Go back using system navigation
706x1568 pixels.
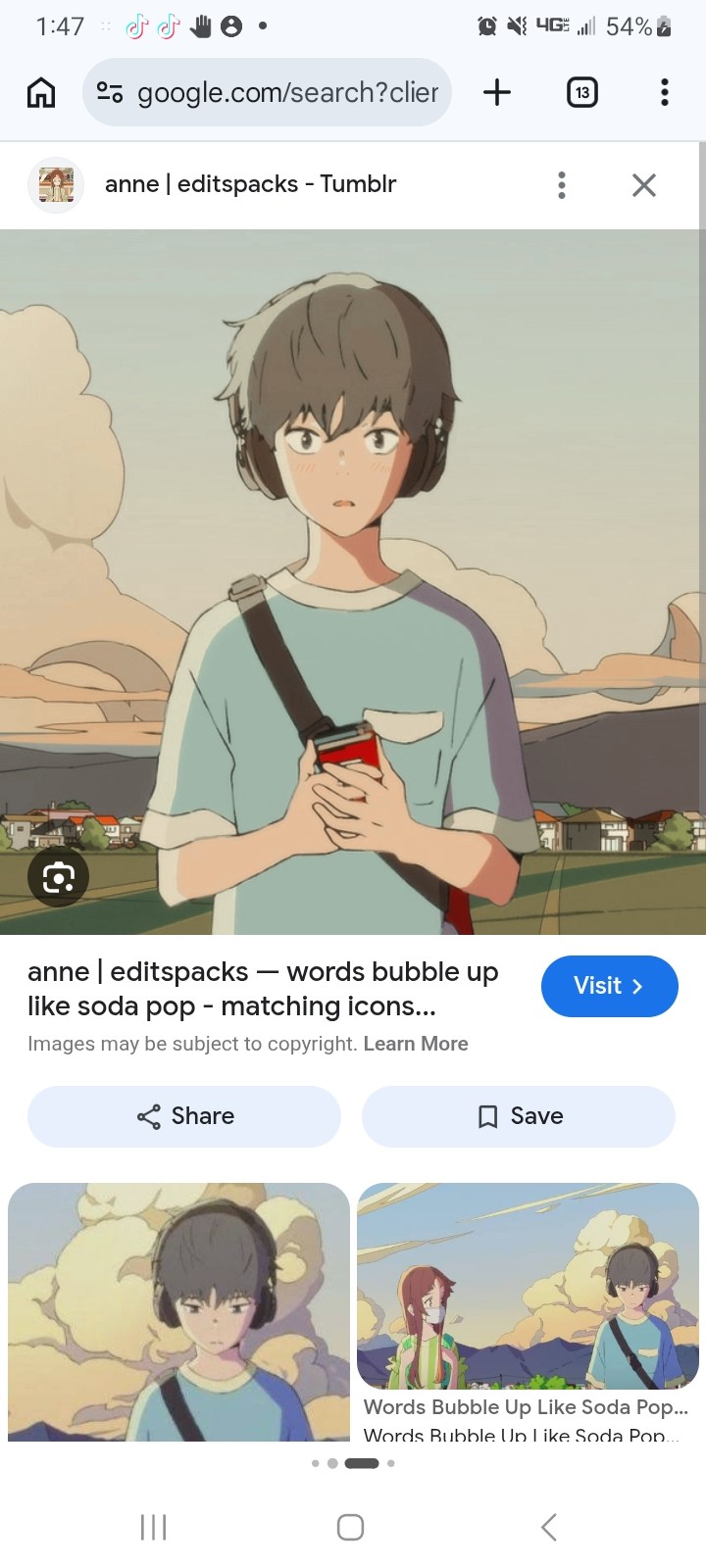point(549,1527)
